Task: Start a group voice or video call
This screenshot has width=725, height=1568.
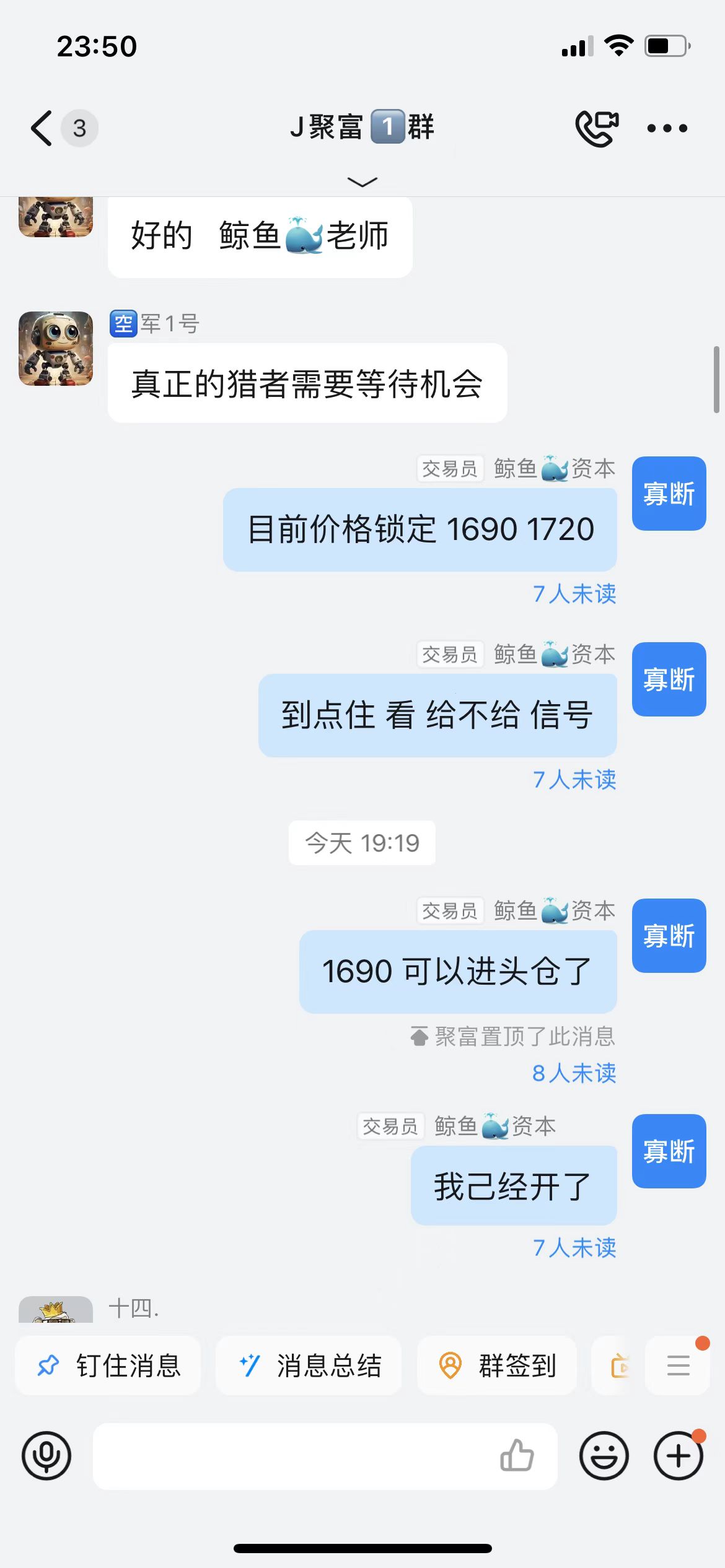Action: [x=597, y=128]
